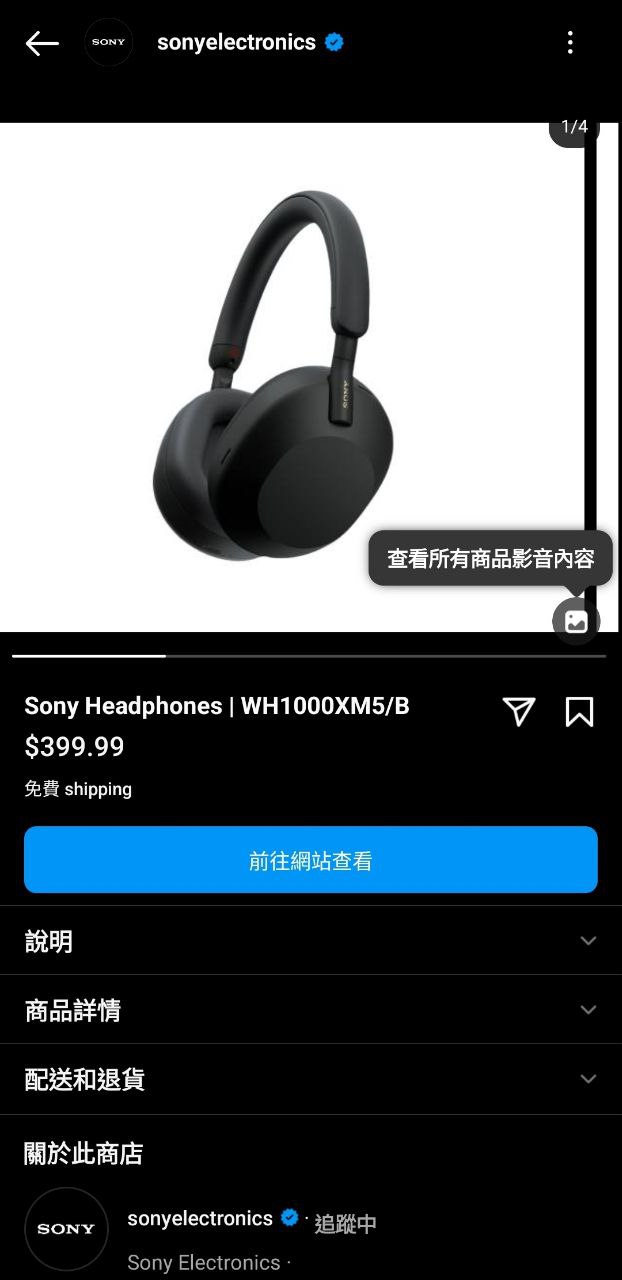Tap 前往網站查看 to view on website
The image size is (622, 1280).
(311, 860)
